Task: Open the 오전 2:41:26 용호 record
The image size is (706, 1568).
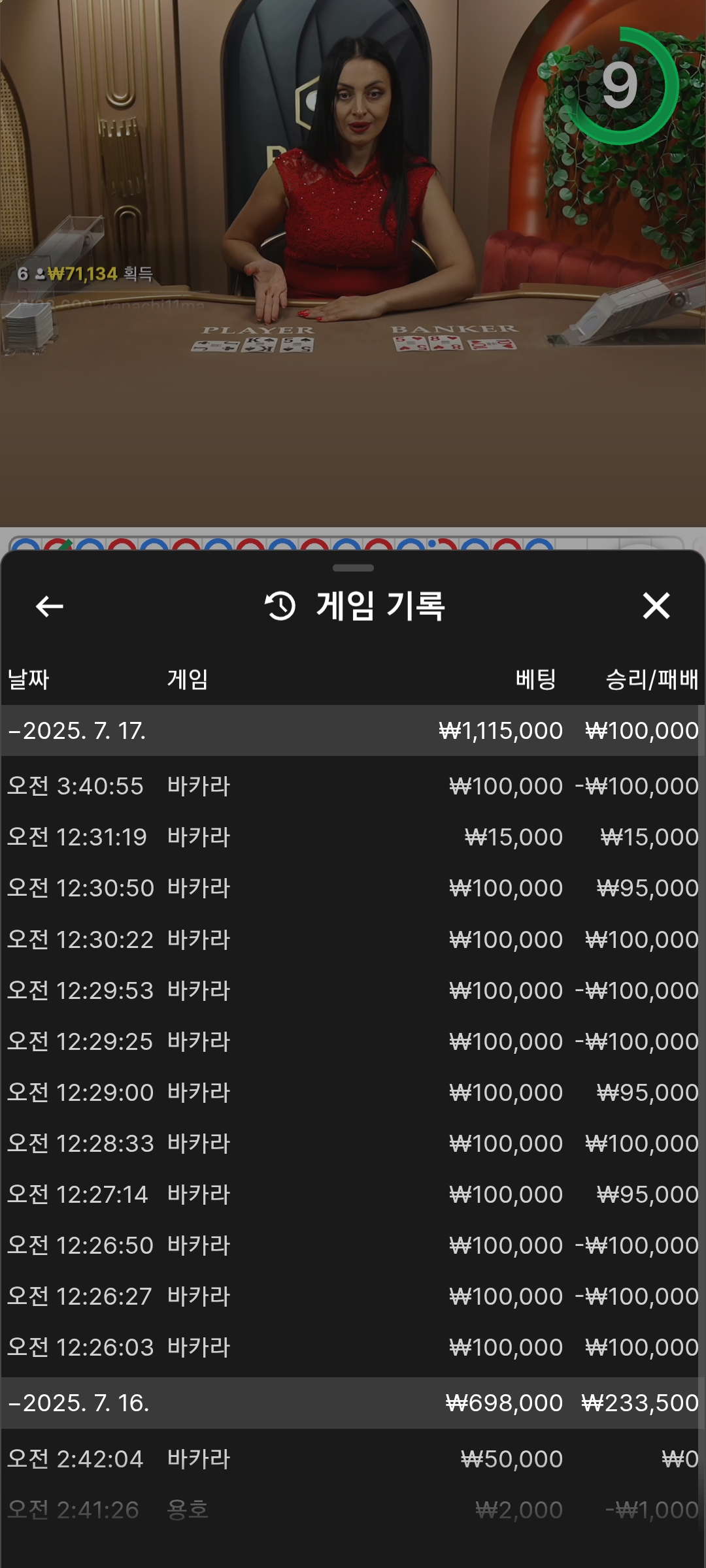Action: tap(353, 1510)
